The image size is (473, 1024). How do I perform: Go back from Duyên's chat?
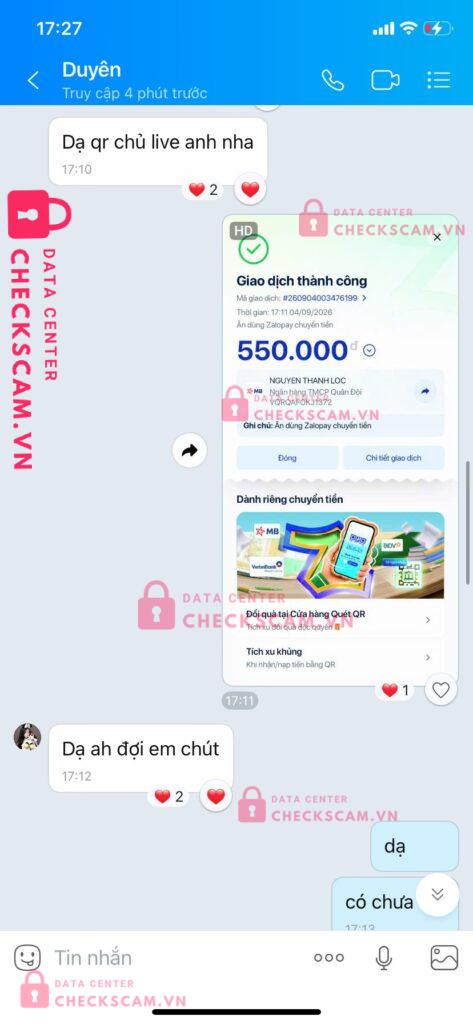click(33, 80)
